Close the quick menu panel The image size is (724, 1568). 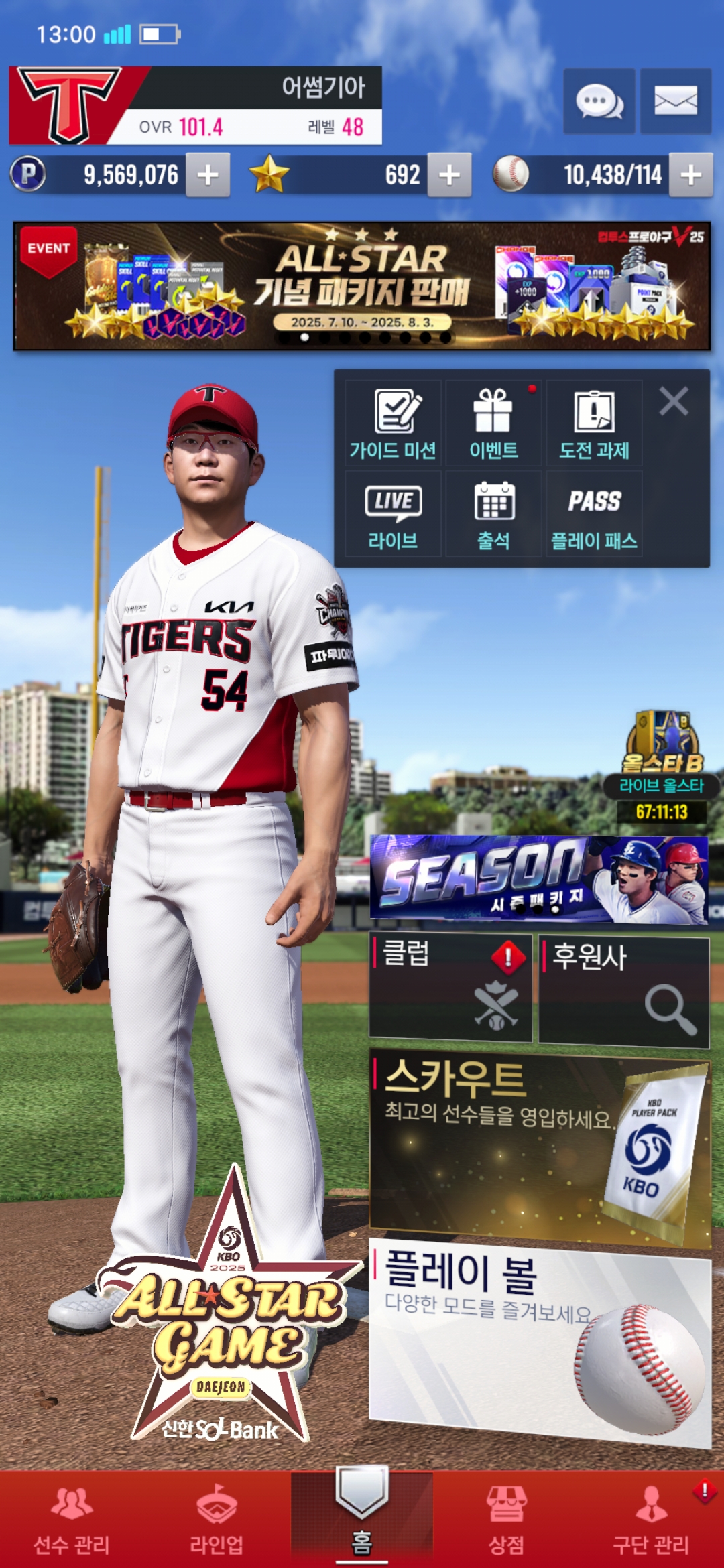674,402
